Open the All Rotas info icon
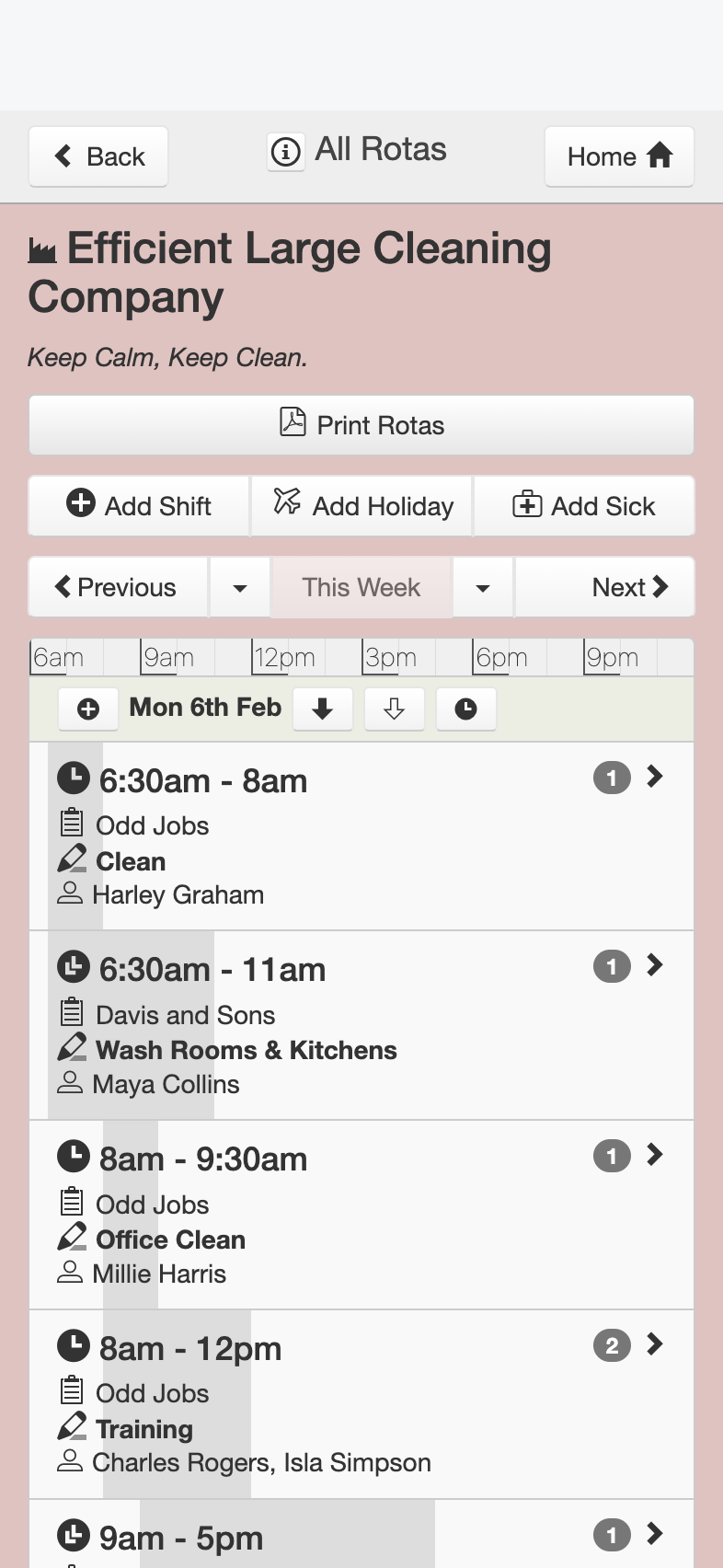Screen dimensions: 723x1568 click(286, 151)
